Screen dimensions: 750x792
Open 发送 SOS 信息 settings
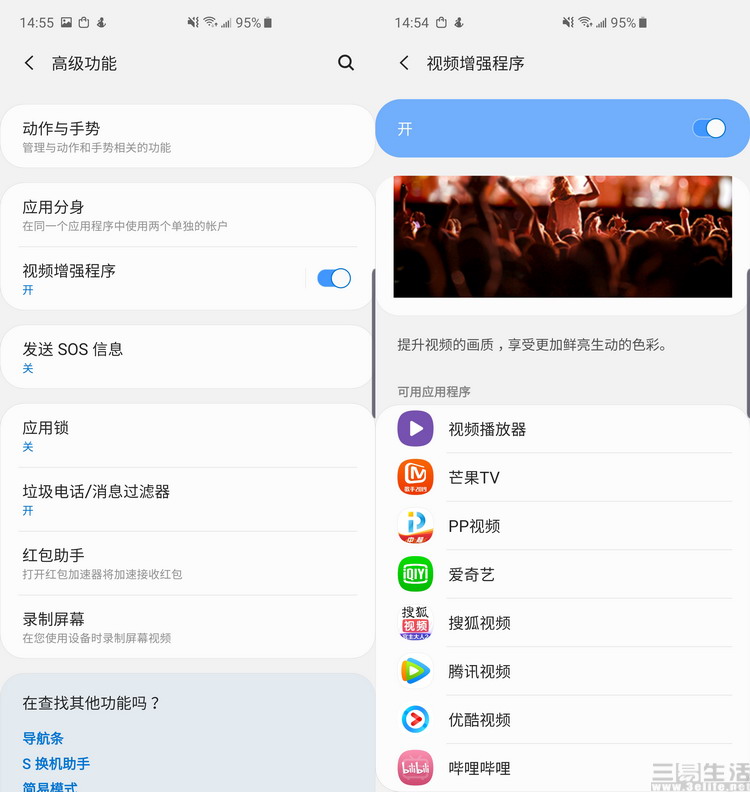pos(187,357)
